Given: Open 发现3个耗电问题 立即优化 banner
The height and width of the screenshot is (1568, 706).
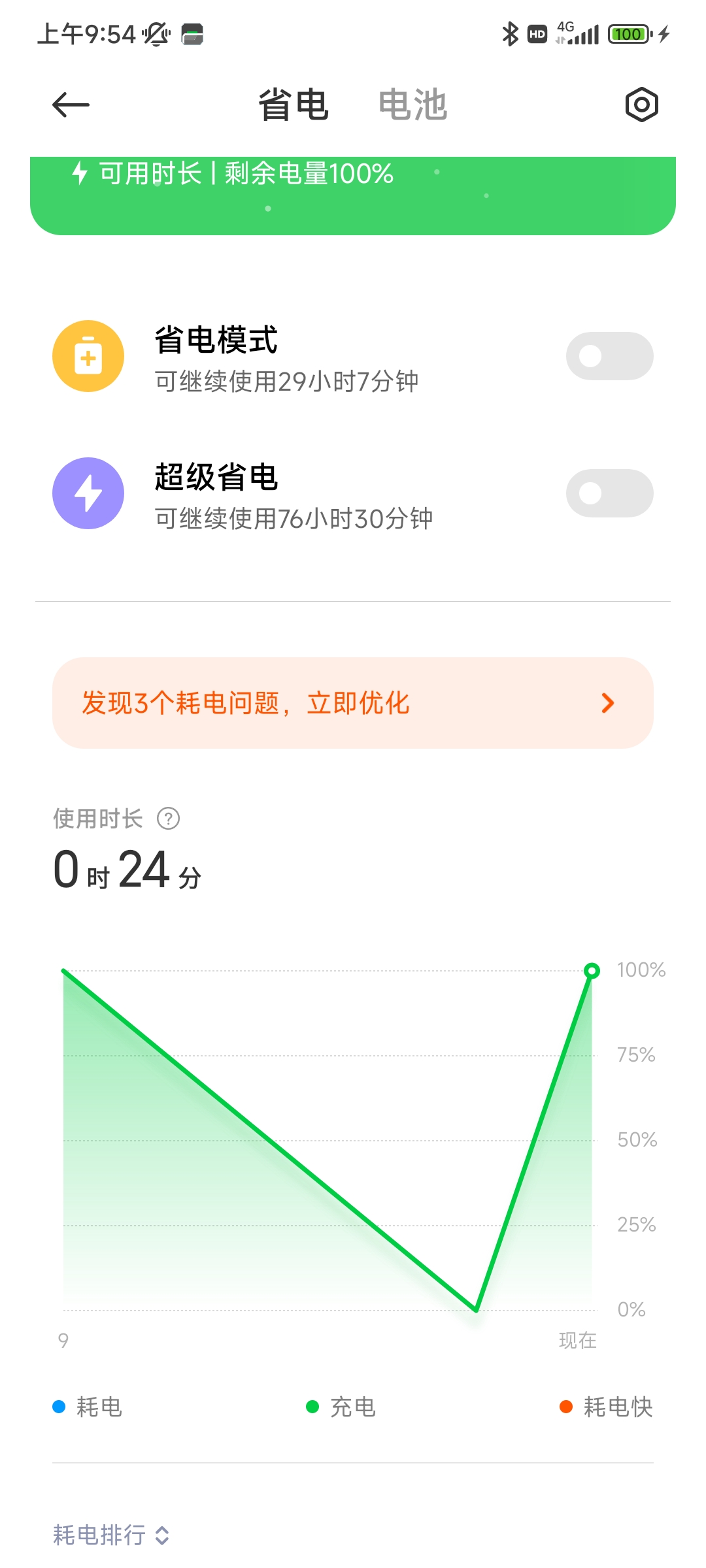Looking at the screenshot, I should point(353,703).
